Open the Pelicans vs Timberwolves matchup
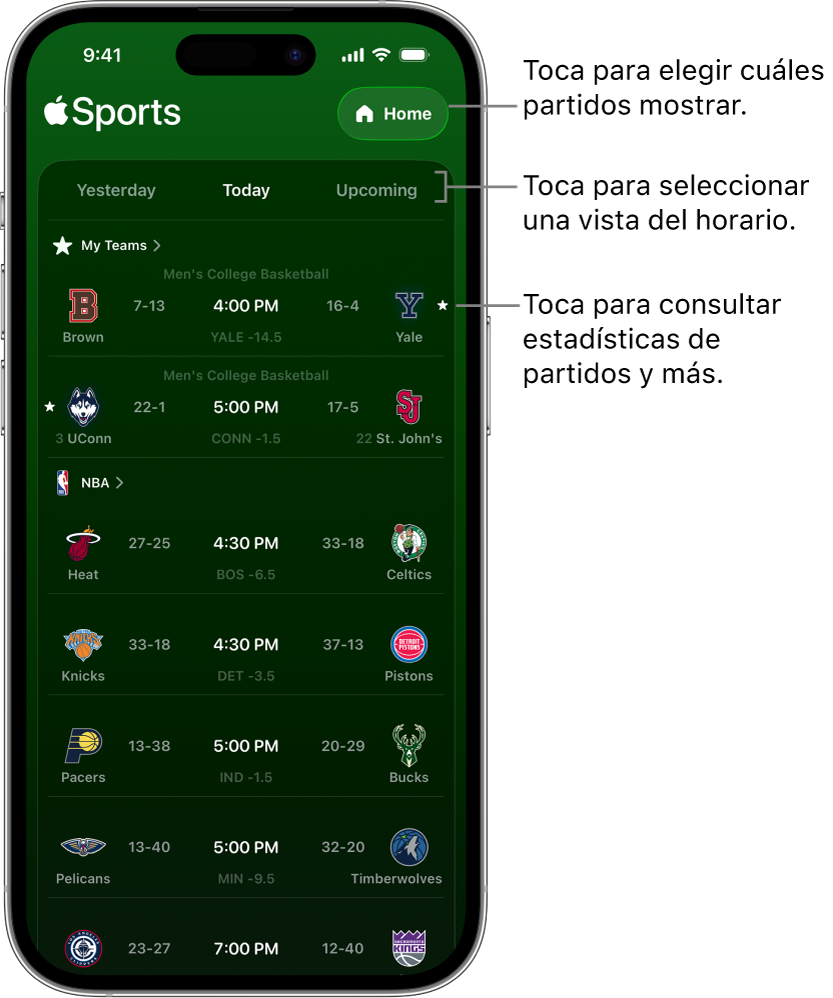The width and height of the screenshot is (833, 998). click(x=245, y=857)
